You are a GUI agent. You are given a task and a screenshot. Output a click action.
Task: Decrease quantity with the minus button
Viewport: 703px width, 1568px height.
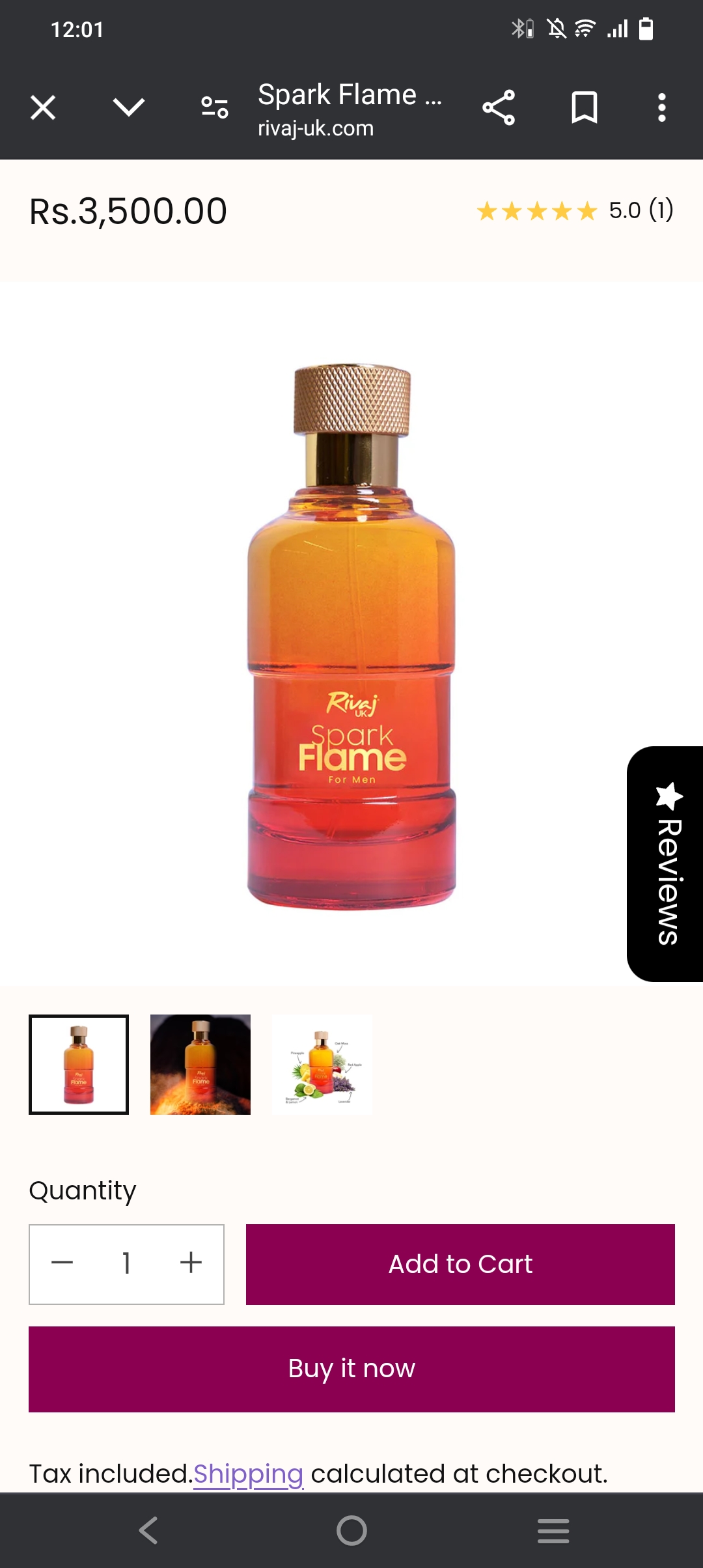62,1263
